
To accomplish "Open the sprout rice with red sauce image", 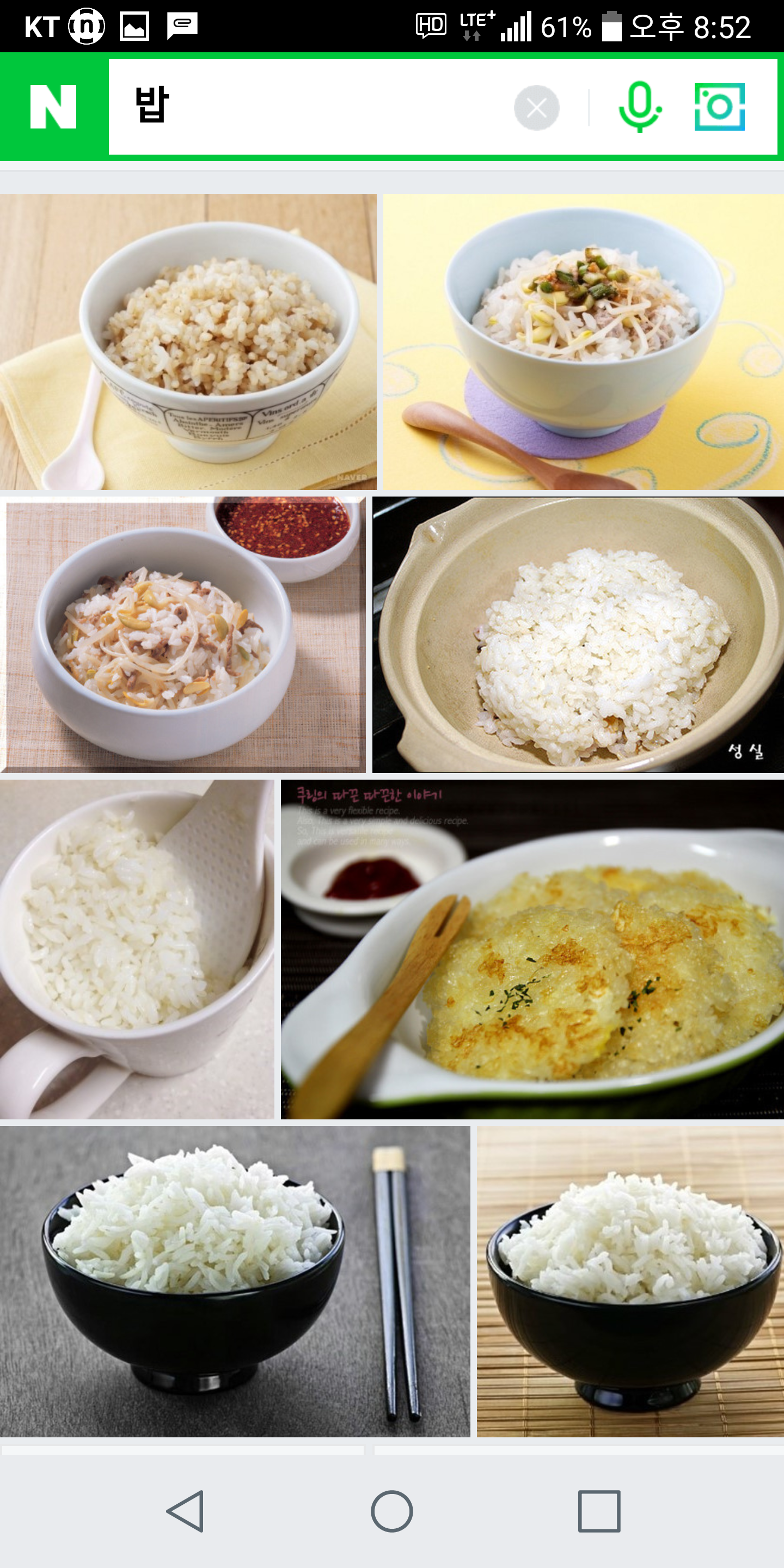I will [182, 635].
